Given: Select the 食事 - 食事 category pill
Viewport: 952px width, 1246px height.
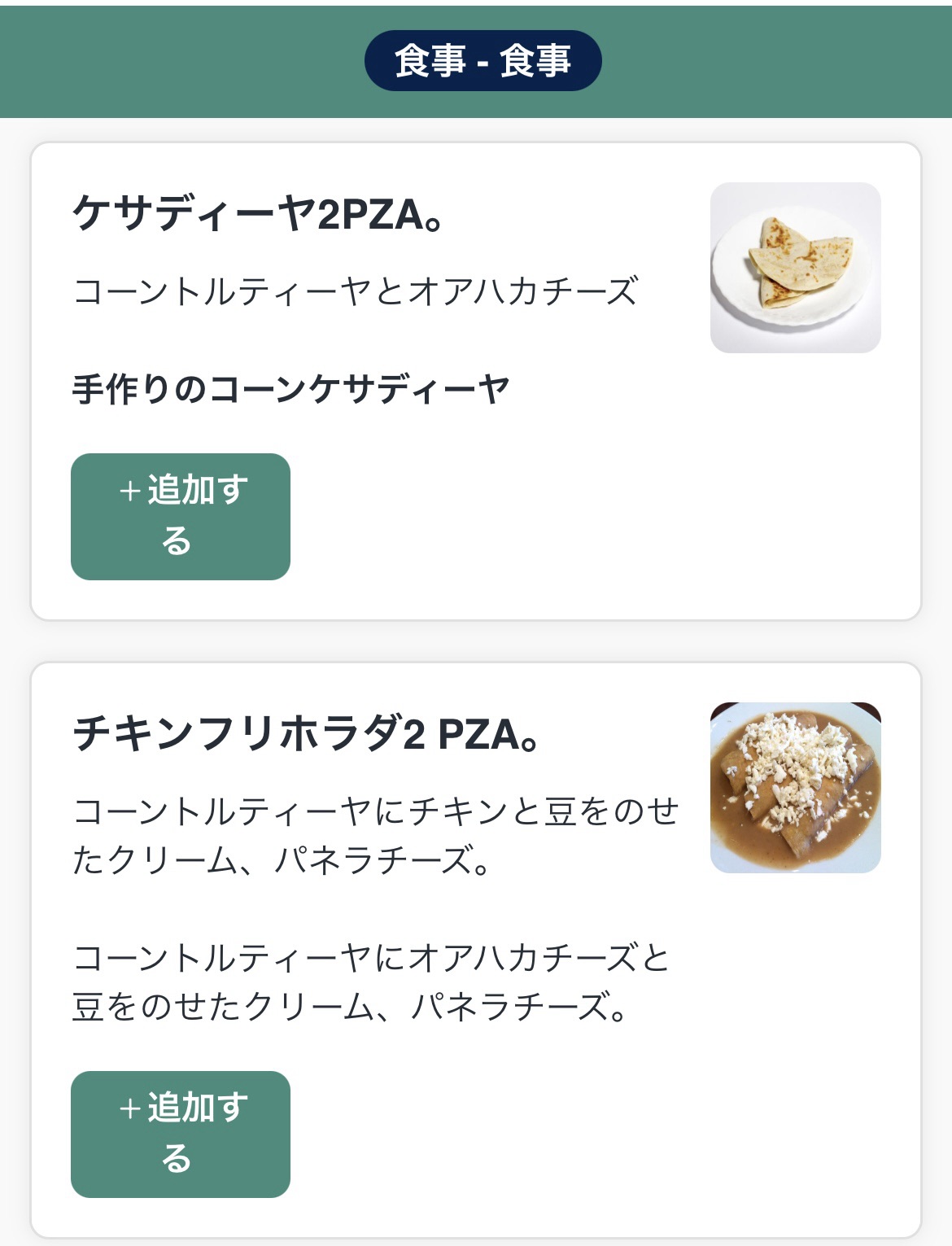Looking at the screenshot, I should click(483, 61).
